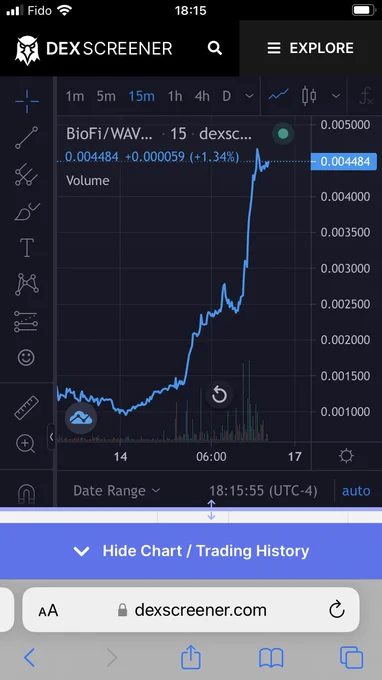Open the DEX Screener search icon
Screen dimensions: 382x680
click(x=215, y=48)
